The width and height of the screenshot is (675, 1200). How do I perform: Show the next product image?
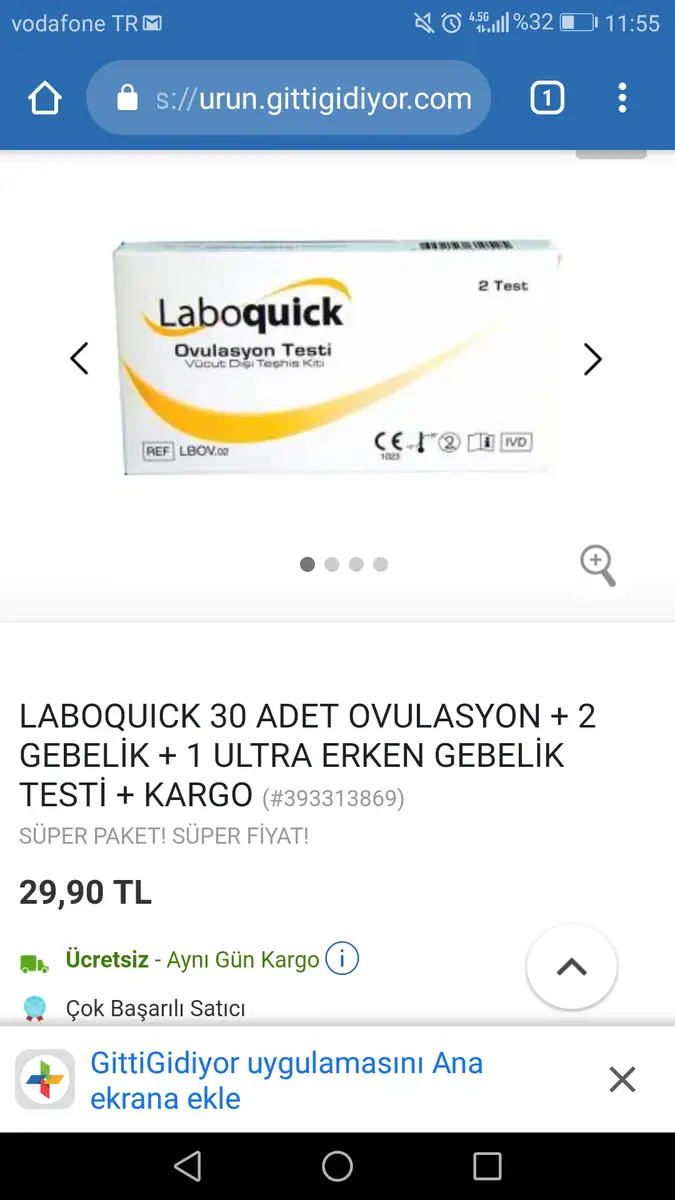593,359
